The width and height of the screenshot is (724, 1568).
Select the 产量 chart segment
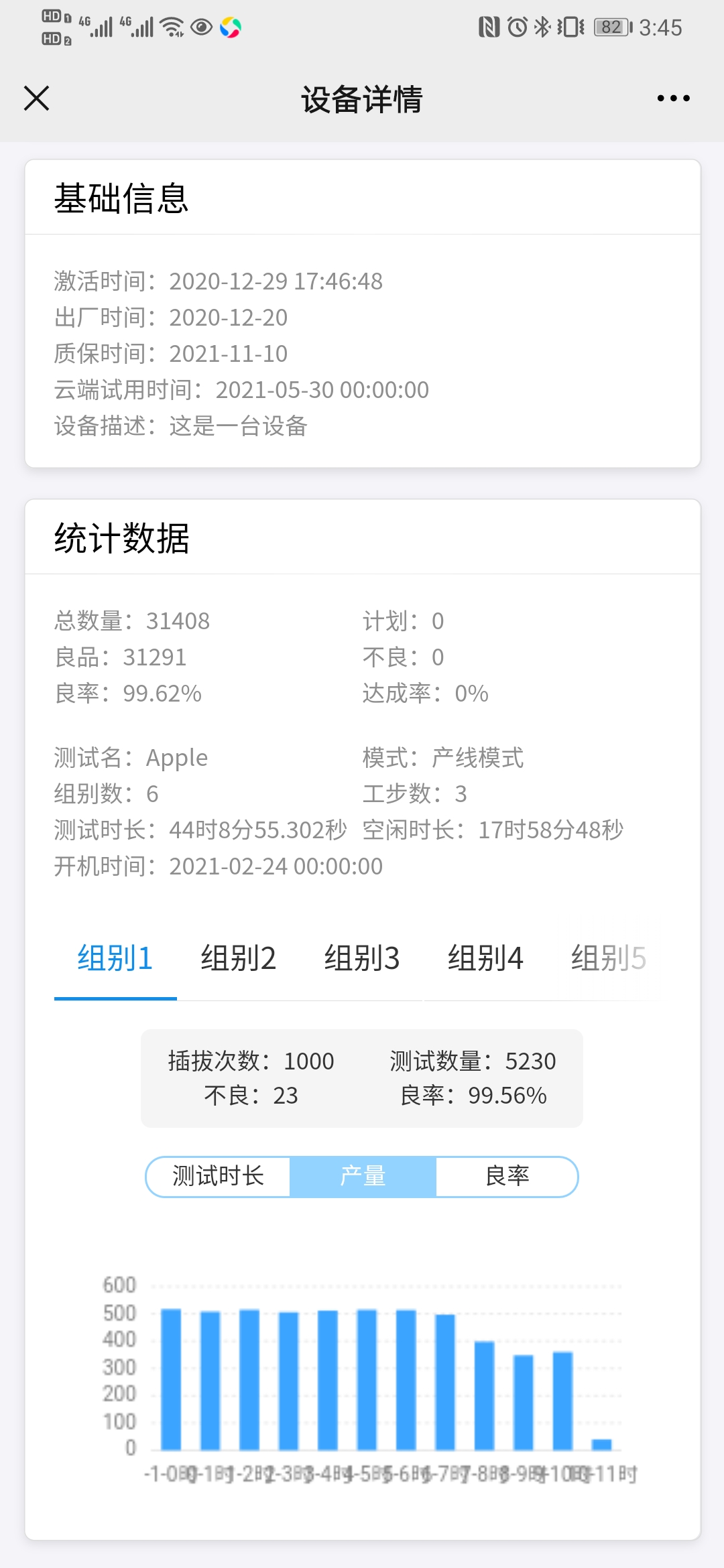363,1176
